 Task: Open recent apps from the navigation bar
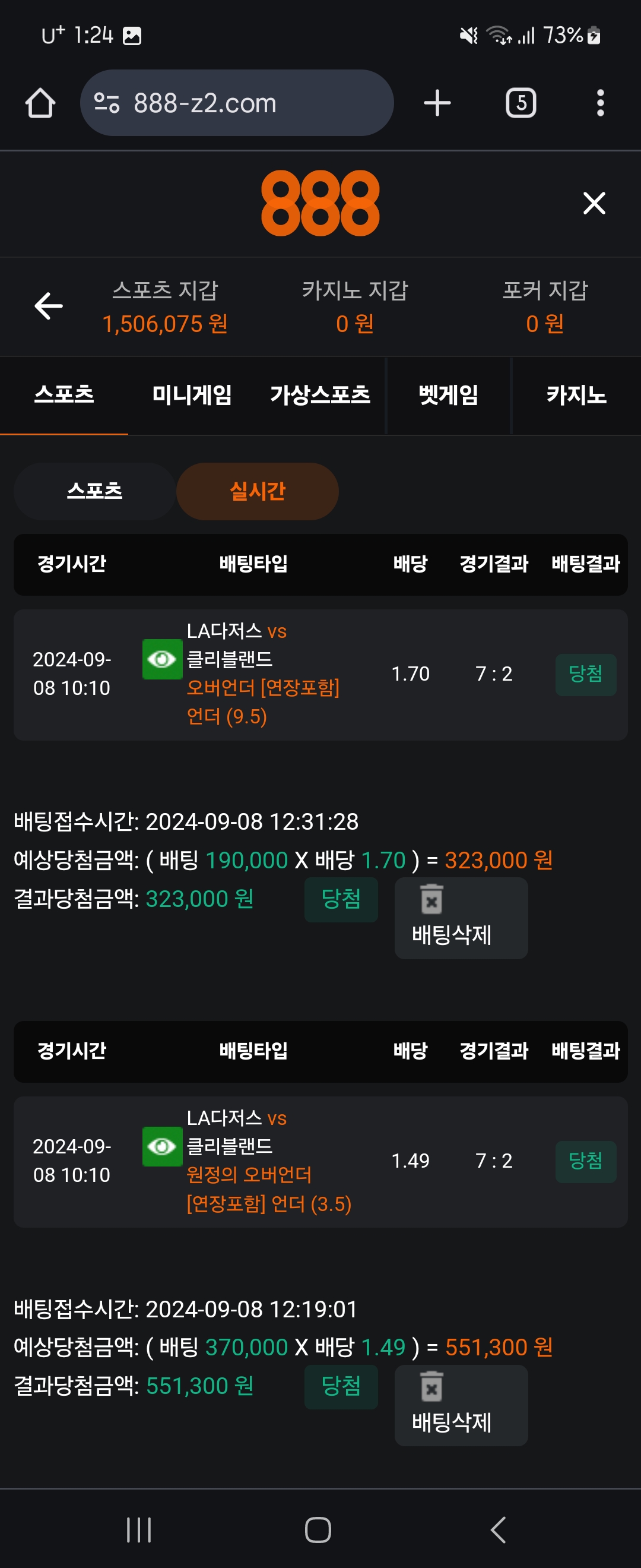(x=139, y=1529)
